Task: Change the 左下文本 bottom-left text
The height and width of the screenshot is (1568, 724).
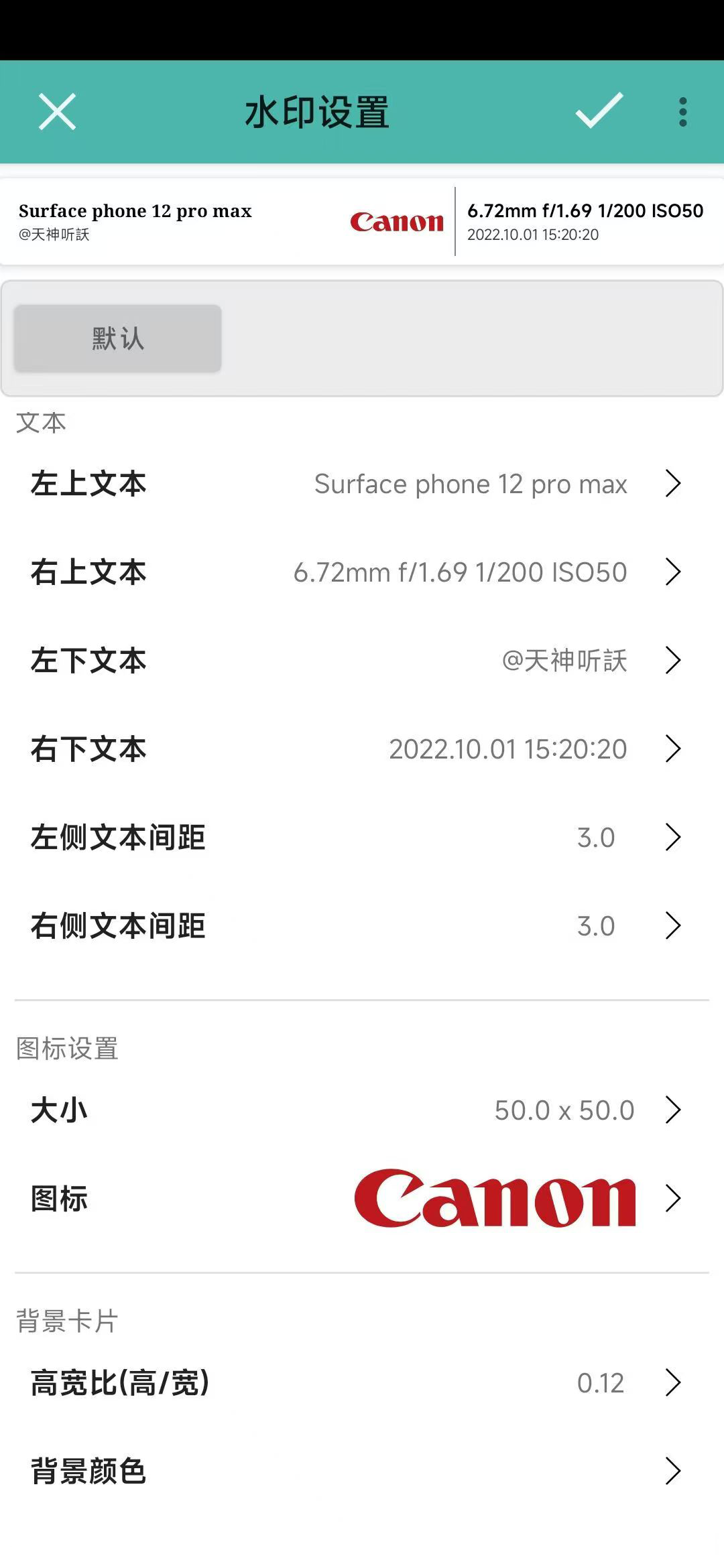Action: (362, 661)
